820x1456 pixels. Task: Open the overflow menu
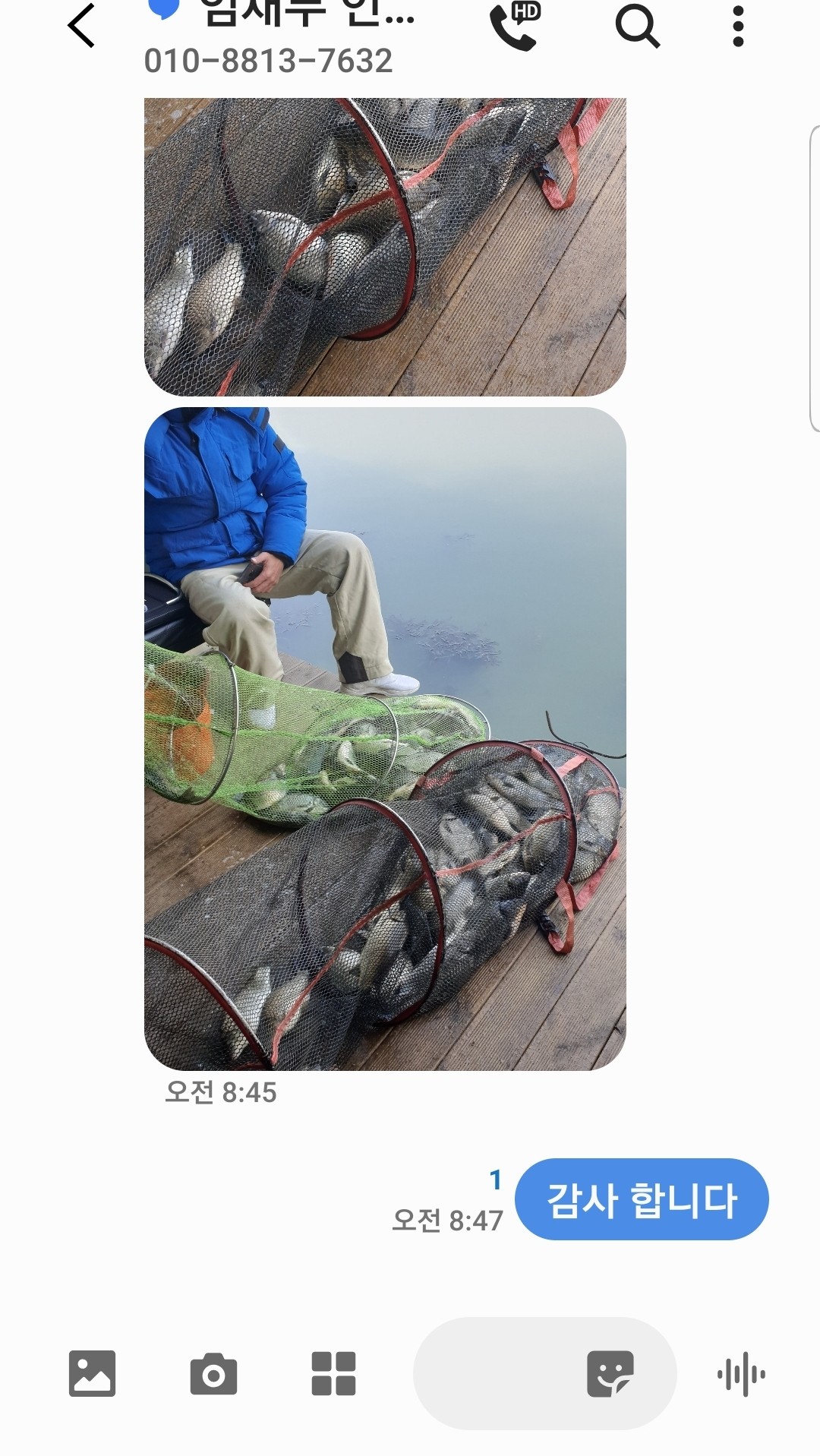[x=738, y=27]
